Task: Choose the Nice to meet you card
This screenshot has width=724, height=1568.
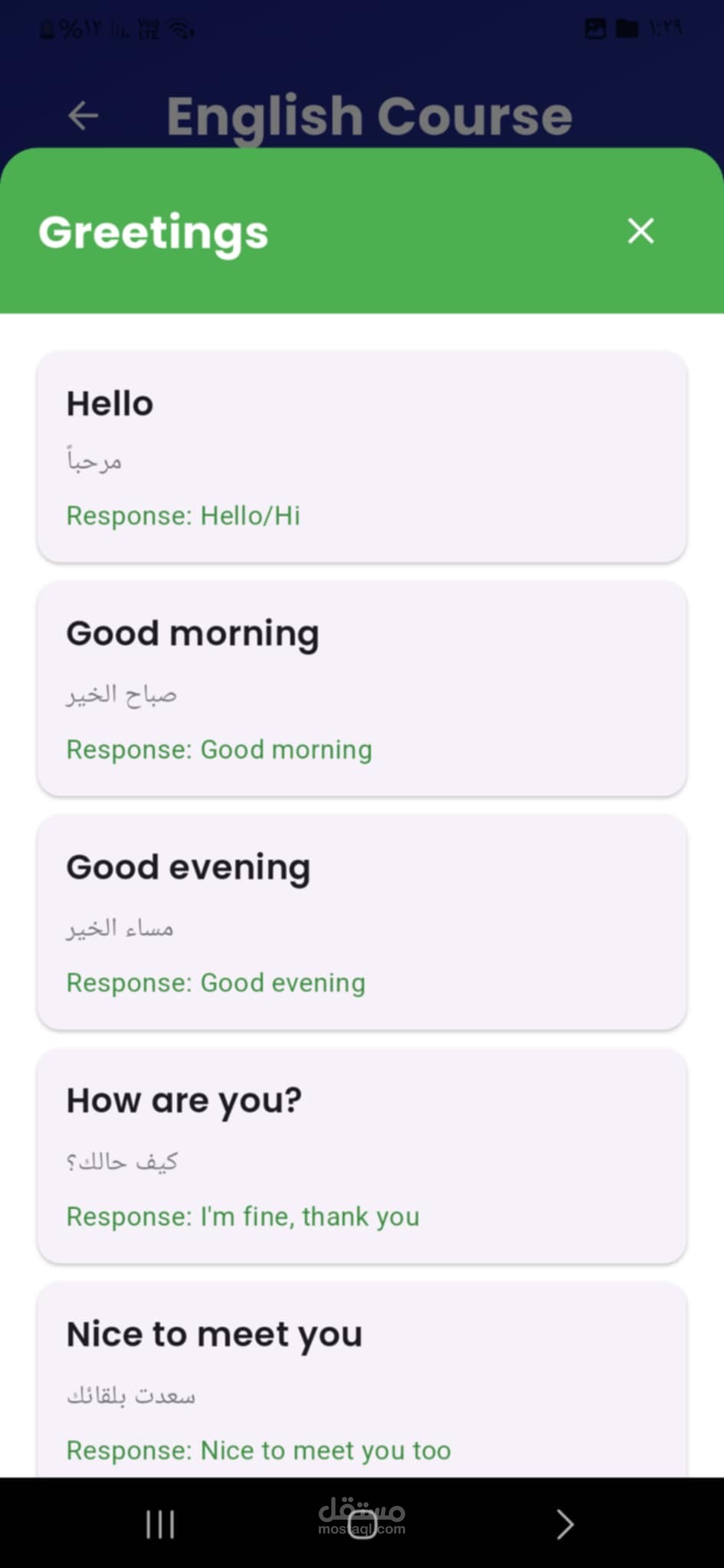Action: [362, 1380]
